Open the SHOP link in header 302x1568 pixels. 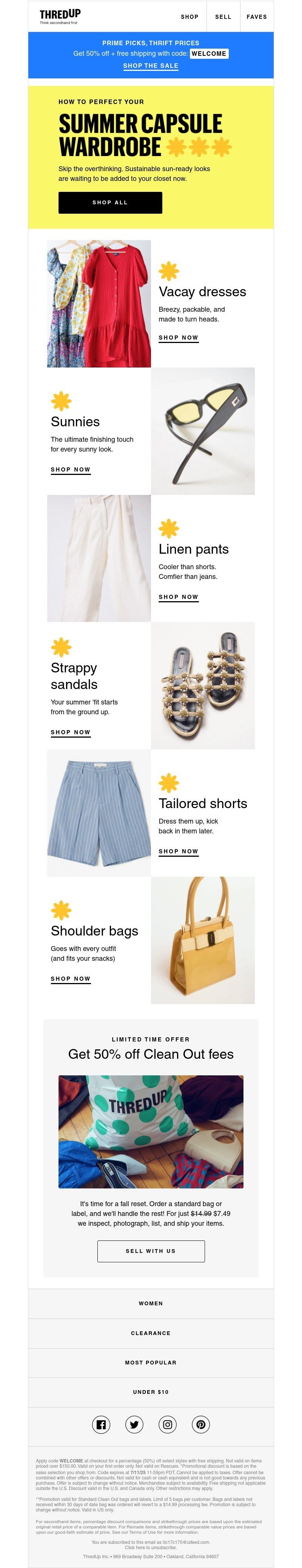click(x=189, y=17)
